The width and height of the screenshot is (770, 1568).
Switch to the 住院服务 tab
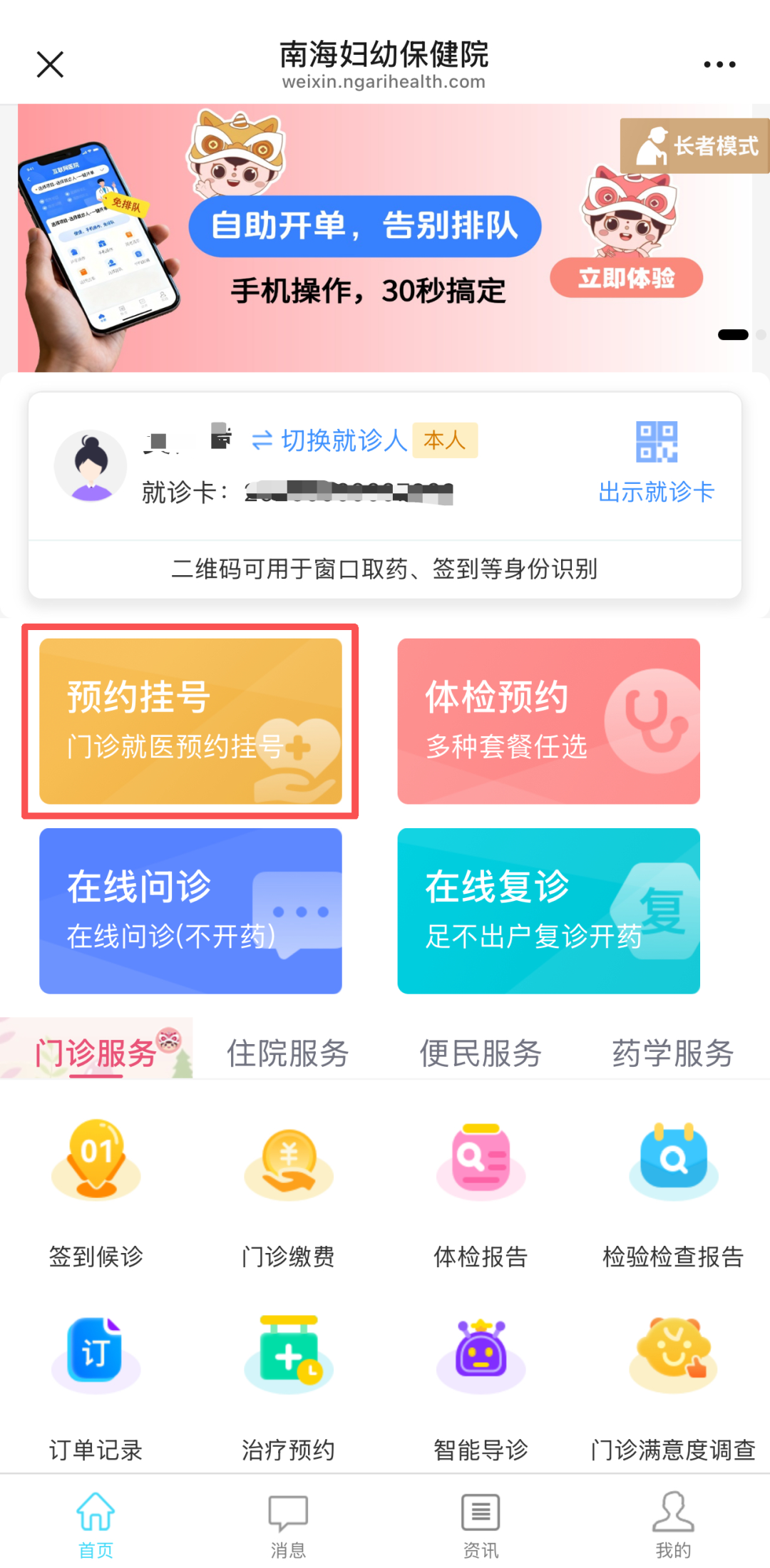[x=288, y=1053]
